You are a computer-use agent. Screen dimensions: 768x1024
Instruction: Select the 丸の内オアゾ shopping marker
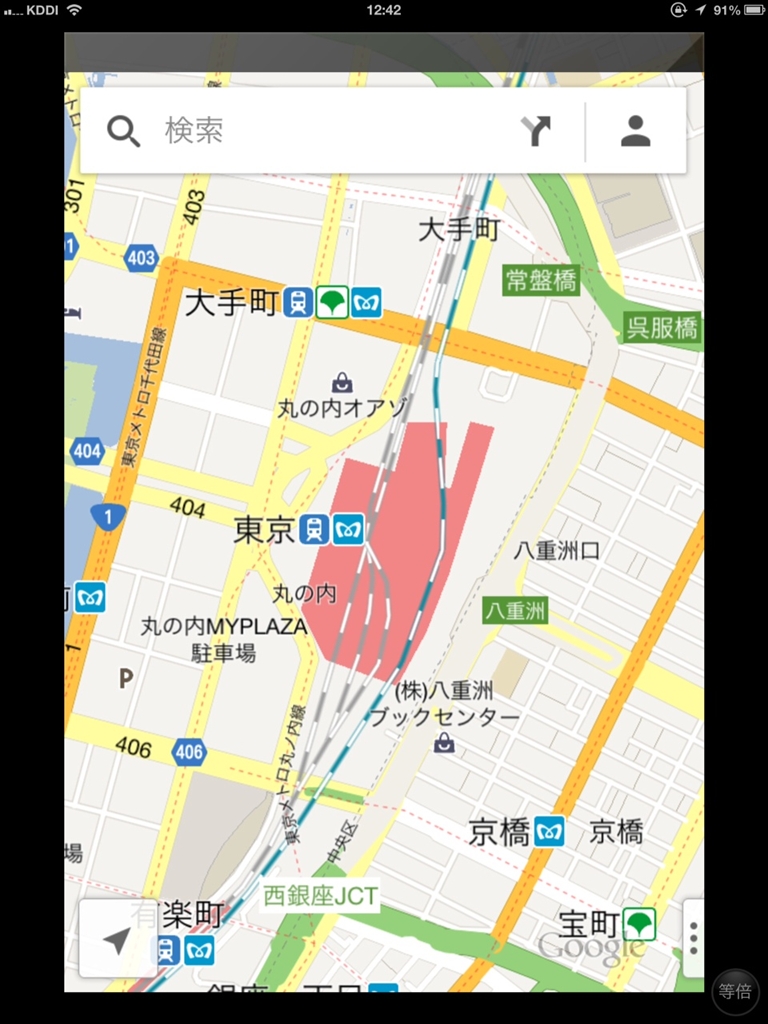(x=342, y=383)
